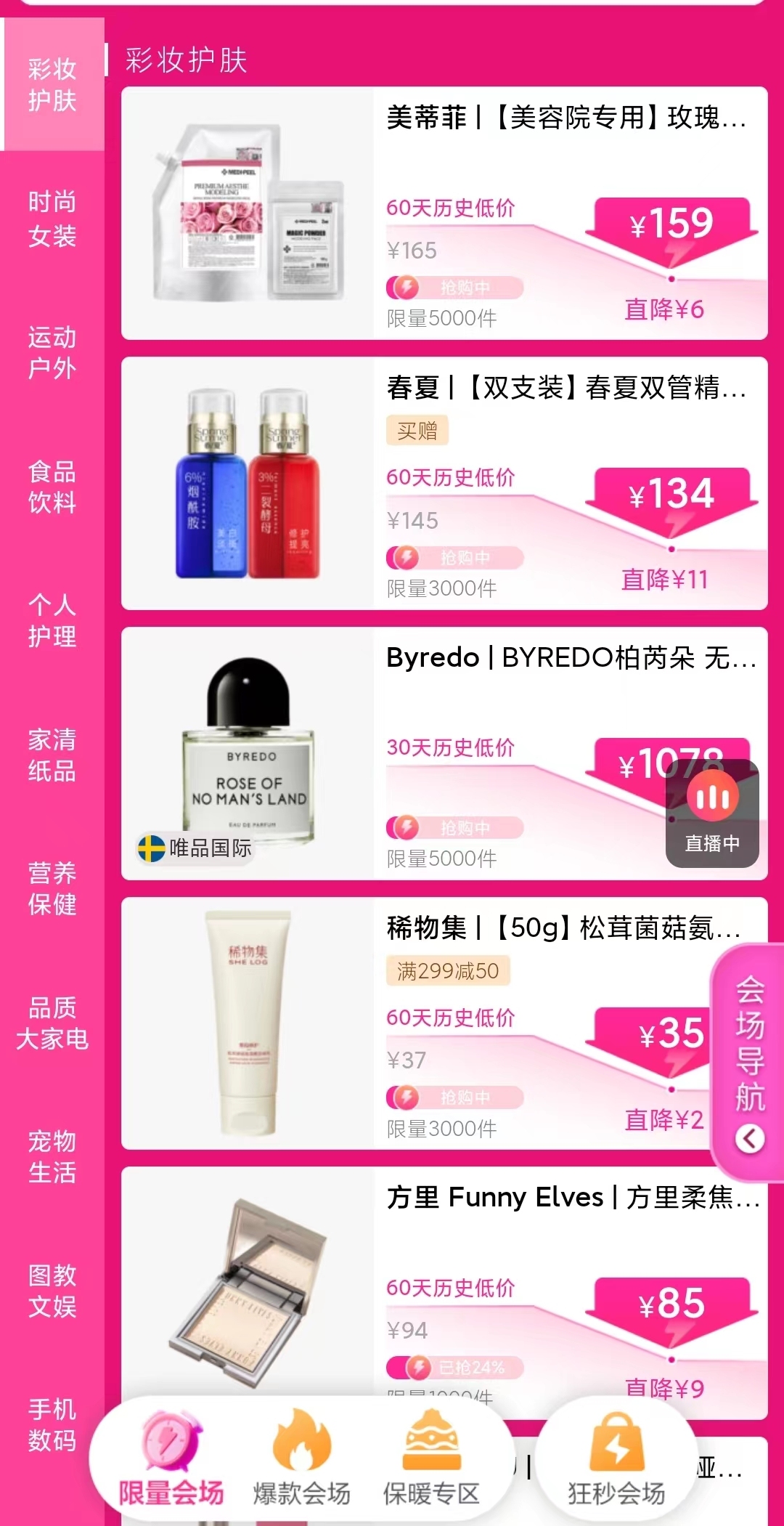View the 方里 Funny Elves powder card

click(x=444, y=1278)
